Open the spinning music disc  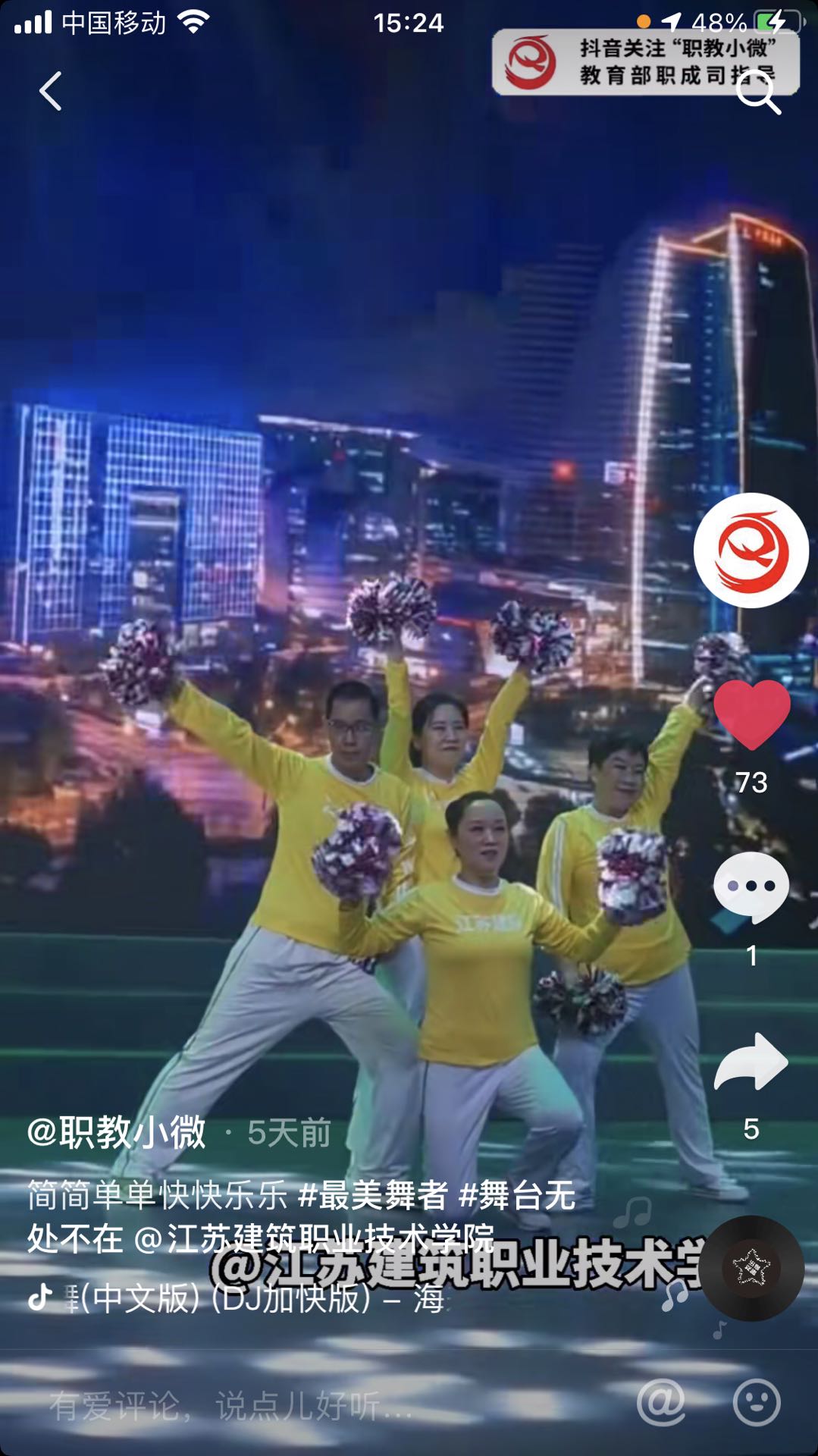(751, 1268)
